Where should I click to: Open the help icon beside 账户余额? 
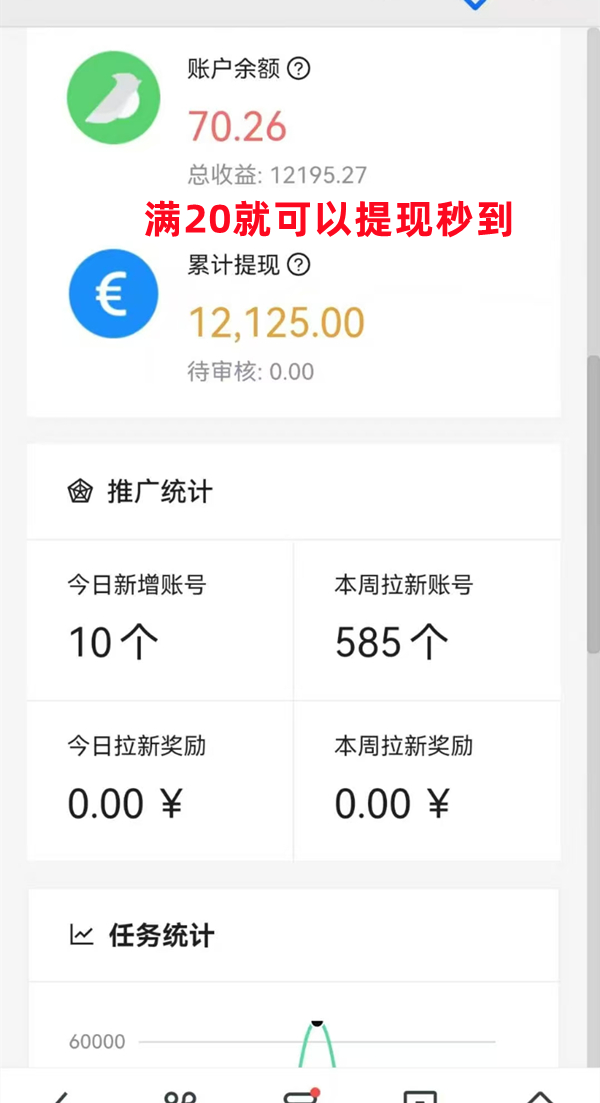tap(299, 69)
